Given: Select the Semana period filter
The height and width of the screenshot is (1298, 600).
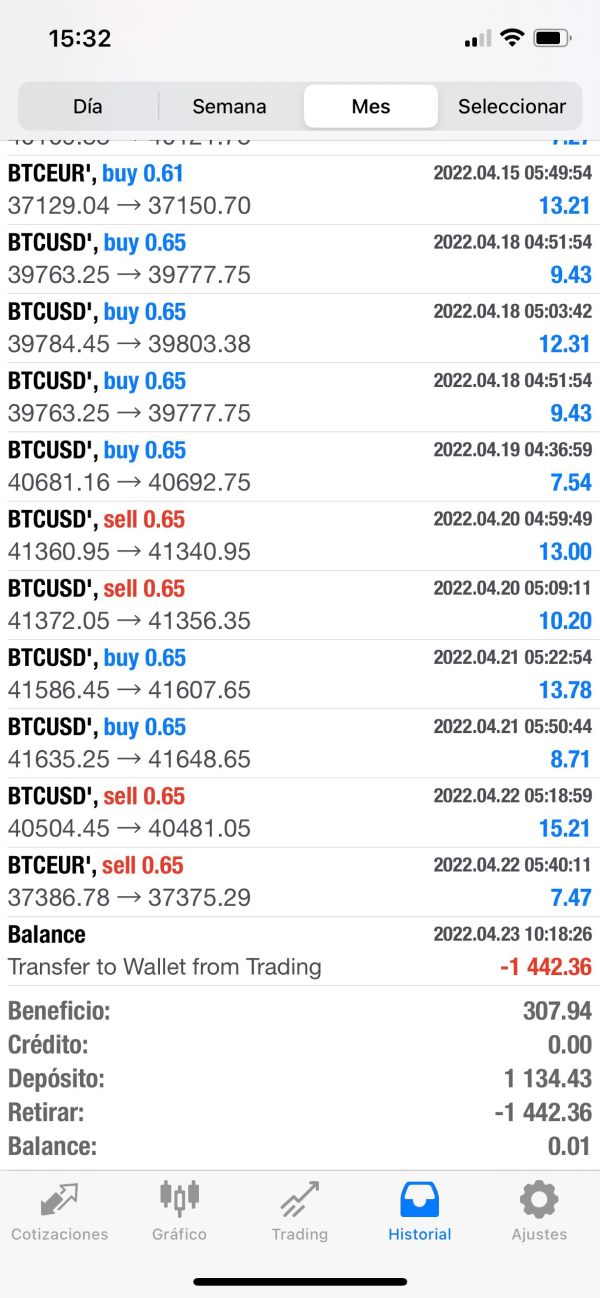Looking at the screenshot, I should click(x=229, y=106).
